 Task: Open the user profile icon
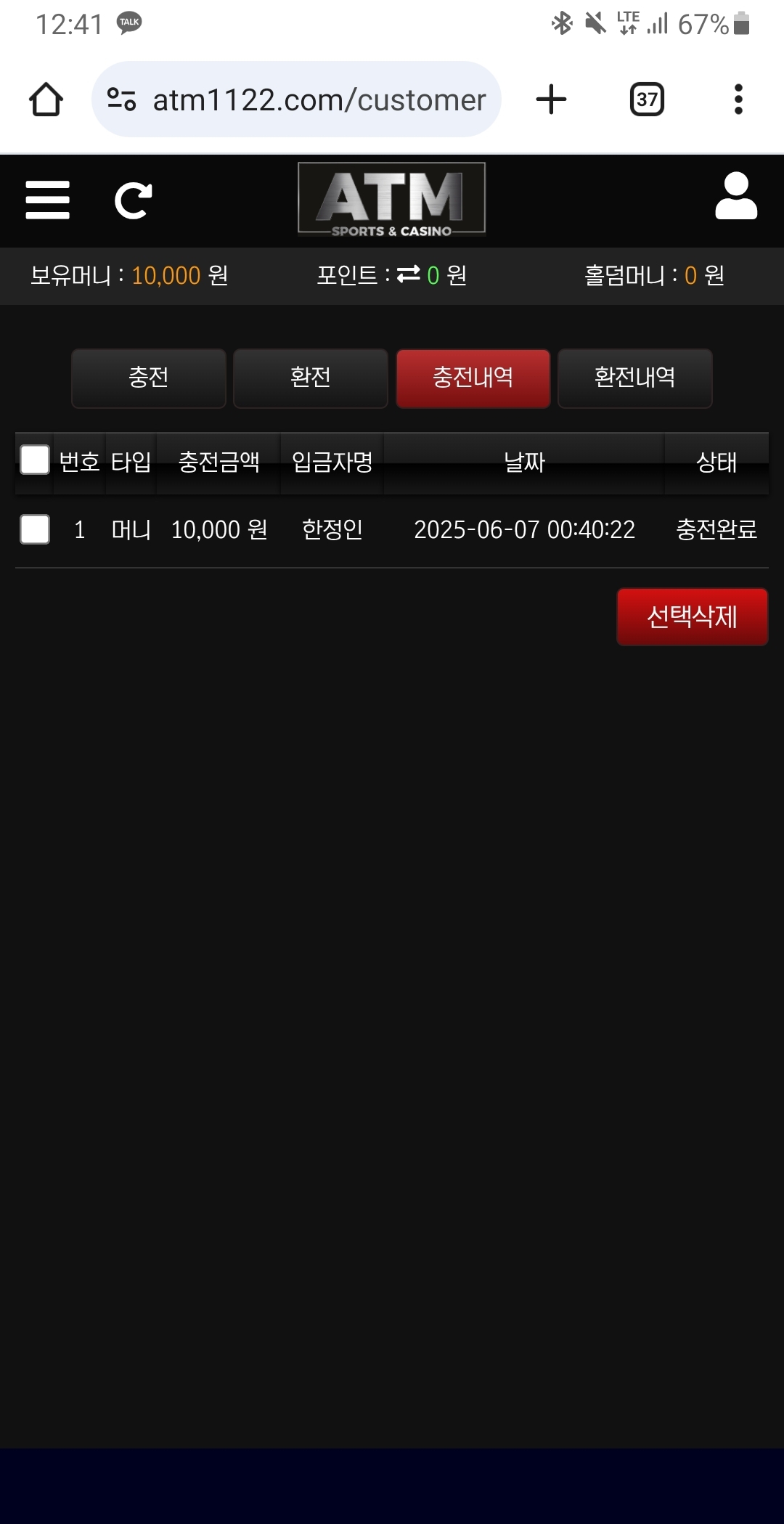735,197
